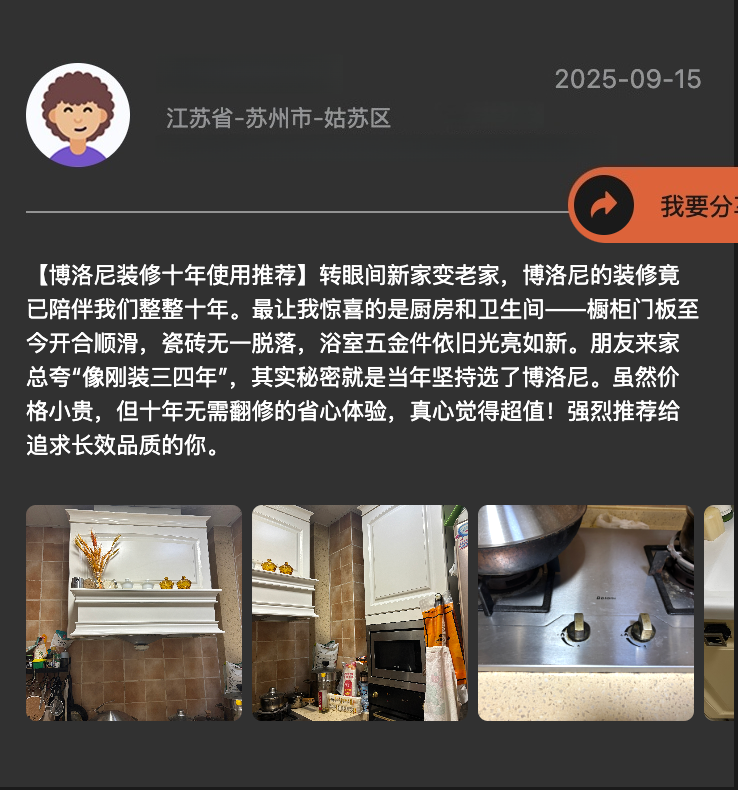Open the partially visible fourth photo
Screen dimensions: 738x790
point(721,612)
